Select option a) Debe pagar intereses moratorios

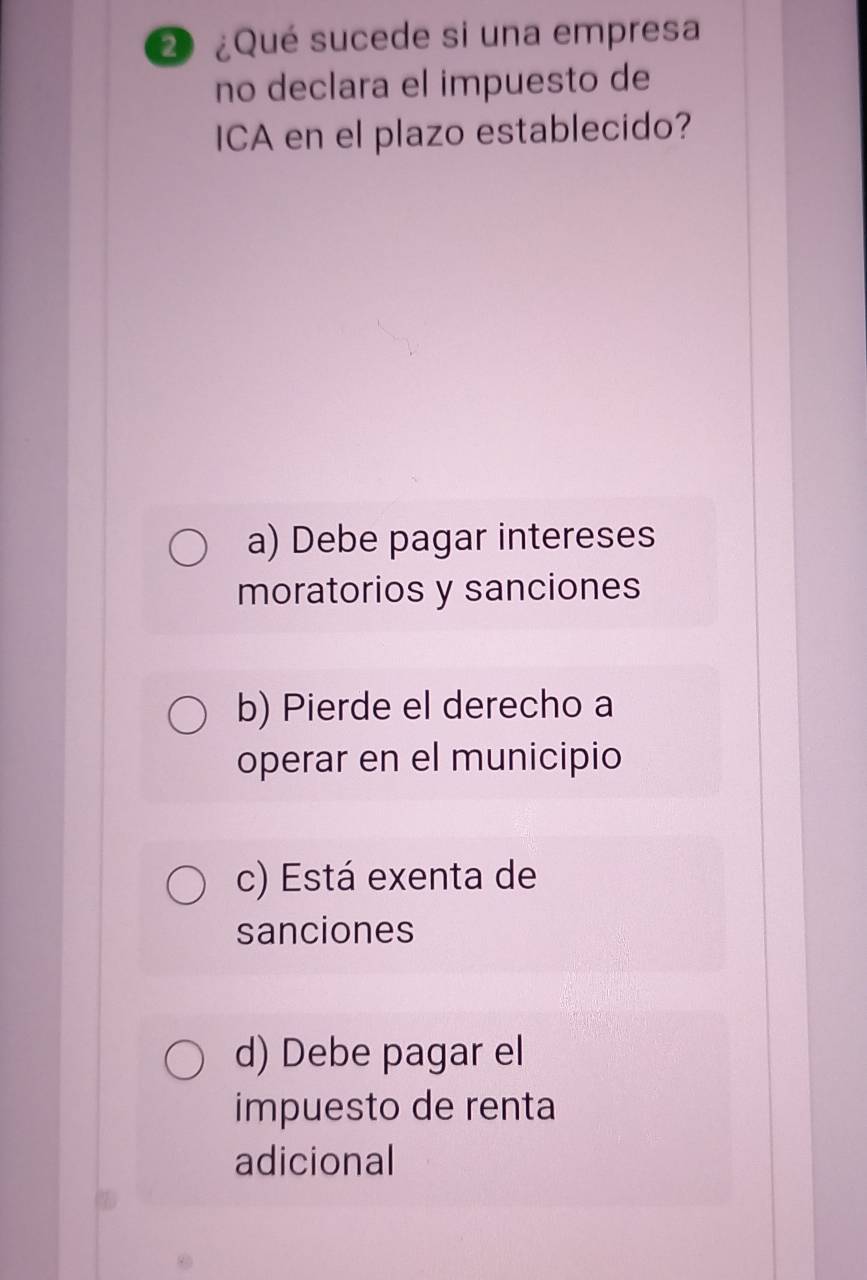188,548
